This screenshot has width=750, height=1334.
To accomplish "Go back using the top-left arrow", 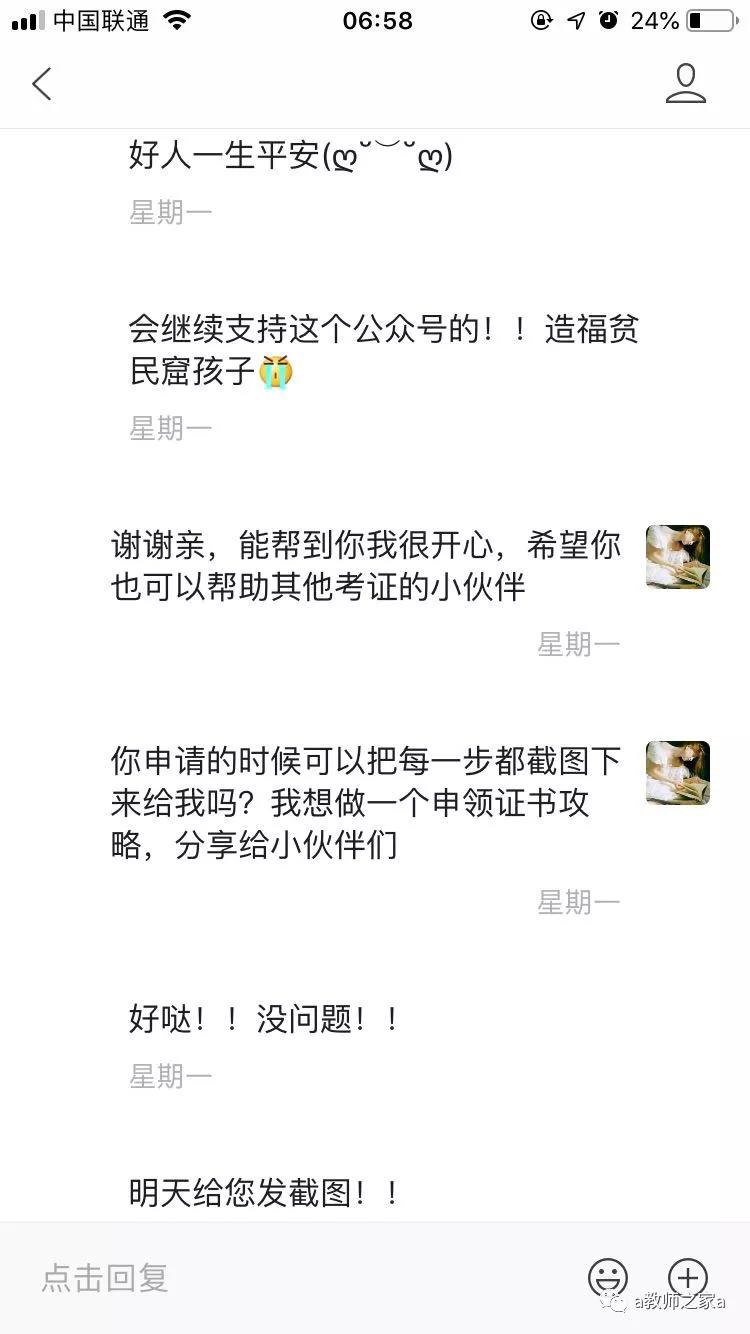I will point(42,84).
